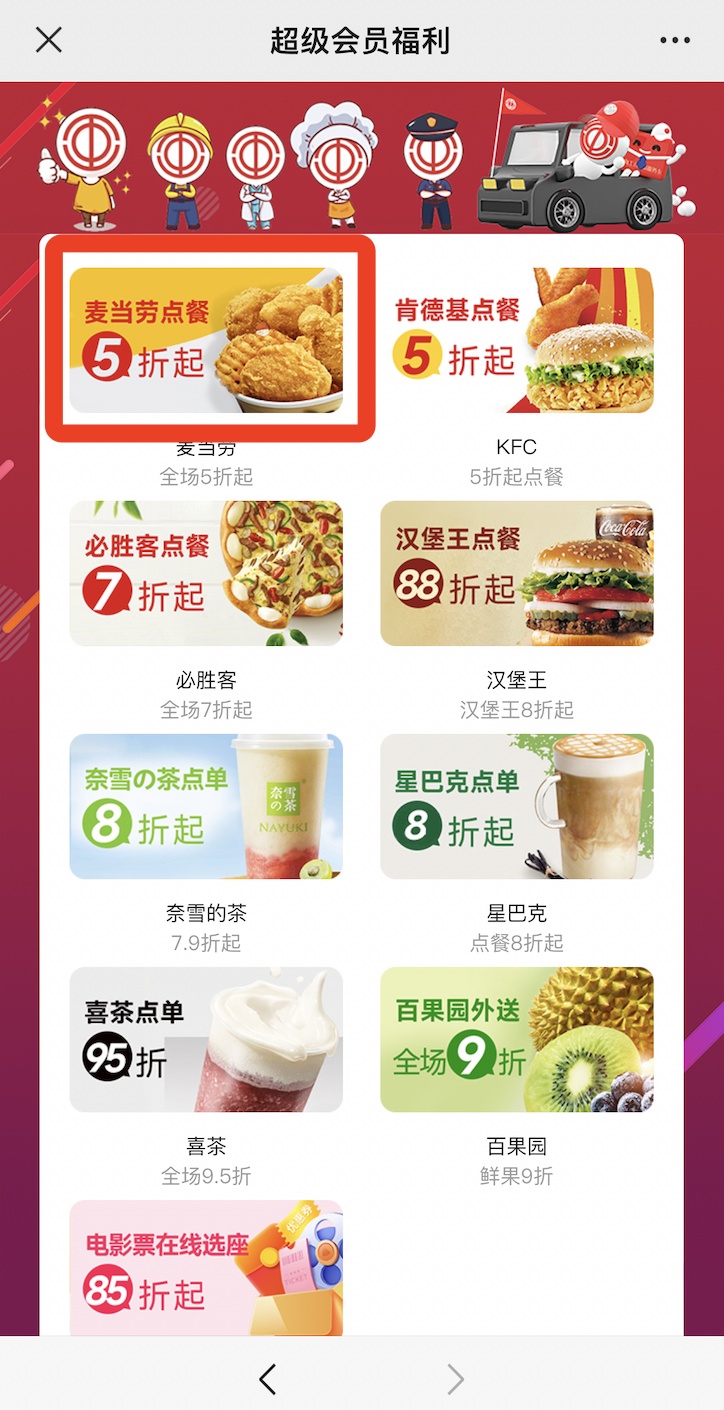Select the 肯德基点餐 5折起 card
Viewport: 724px width, 1410px height.
tap(517, 340)
